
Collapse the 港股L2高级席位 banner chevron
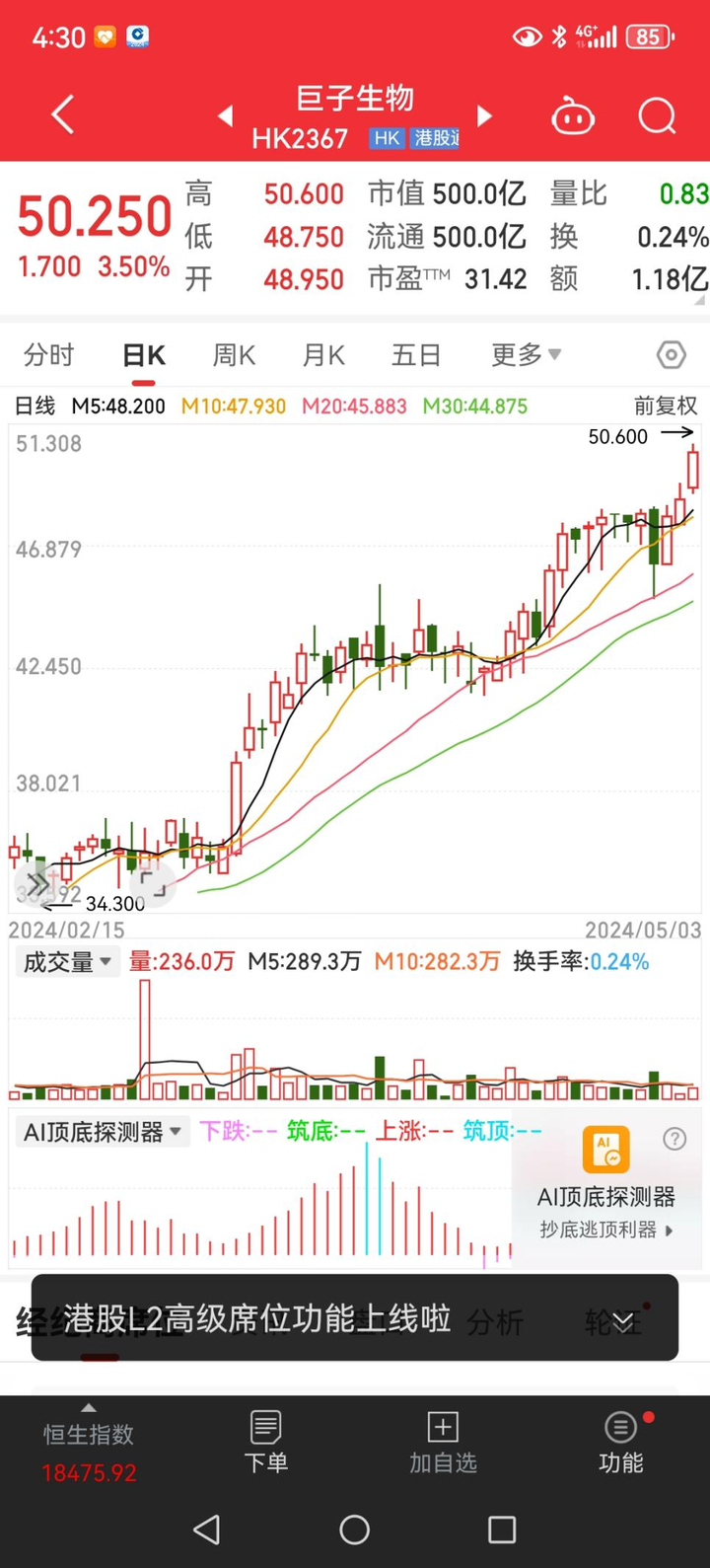coord(623,1319)
